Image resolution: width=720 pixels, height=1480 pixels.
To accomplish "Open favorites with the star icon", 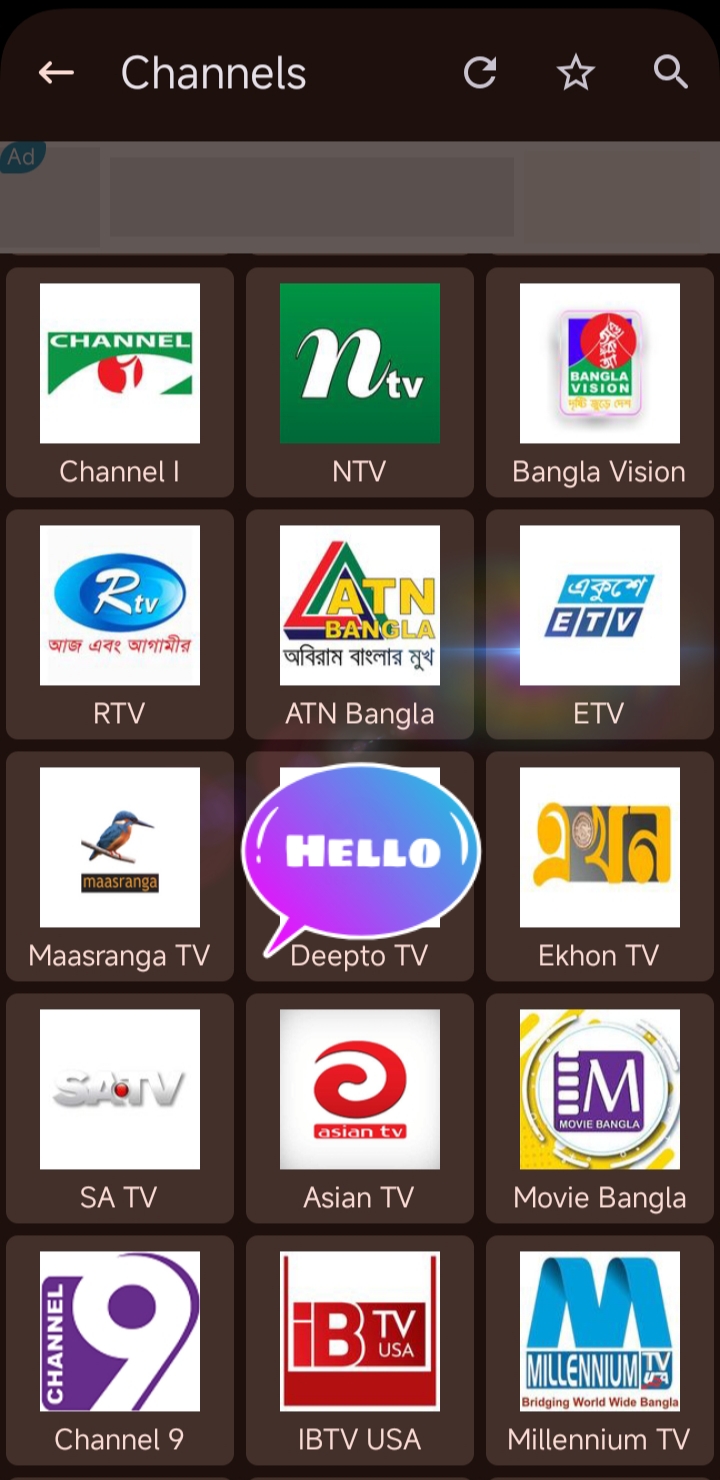I will coord(575,73).
